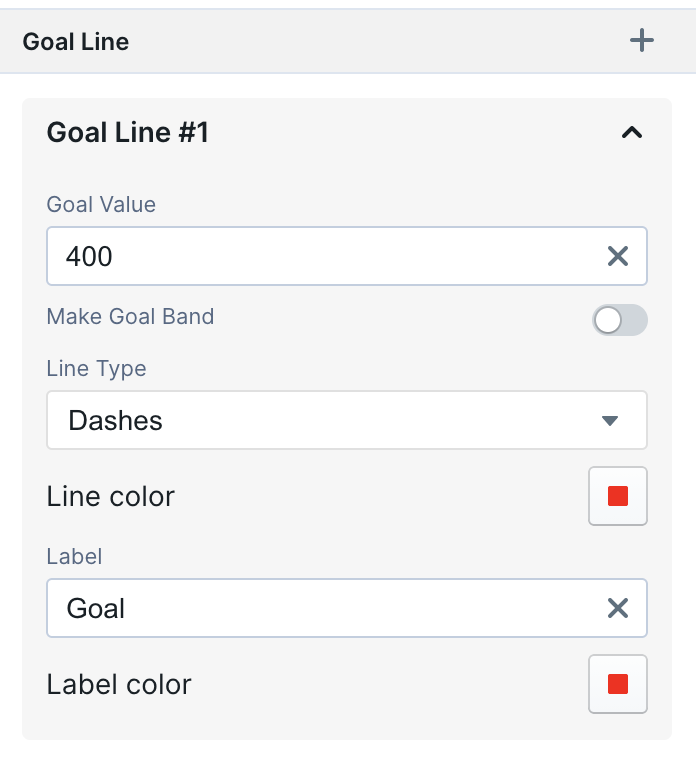
Task: Clear the Goal Value of 400
Action: tap(618, 256)
